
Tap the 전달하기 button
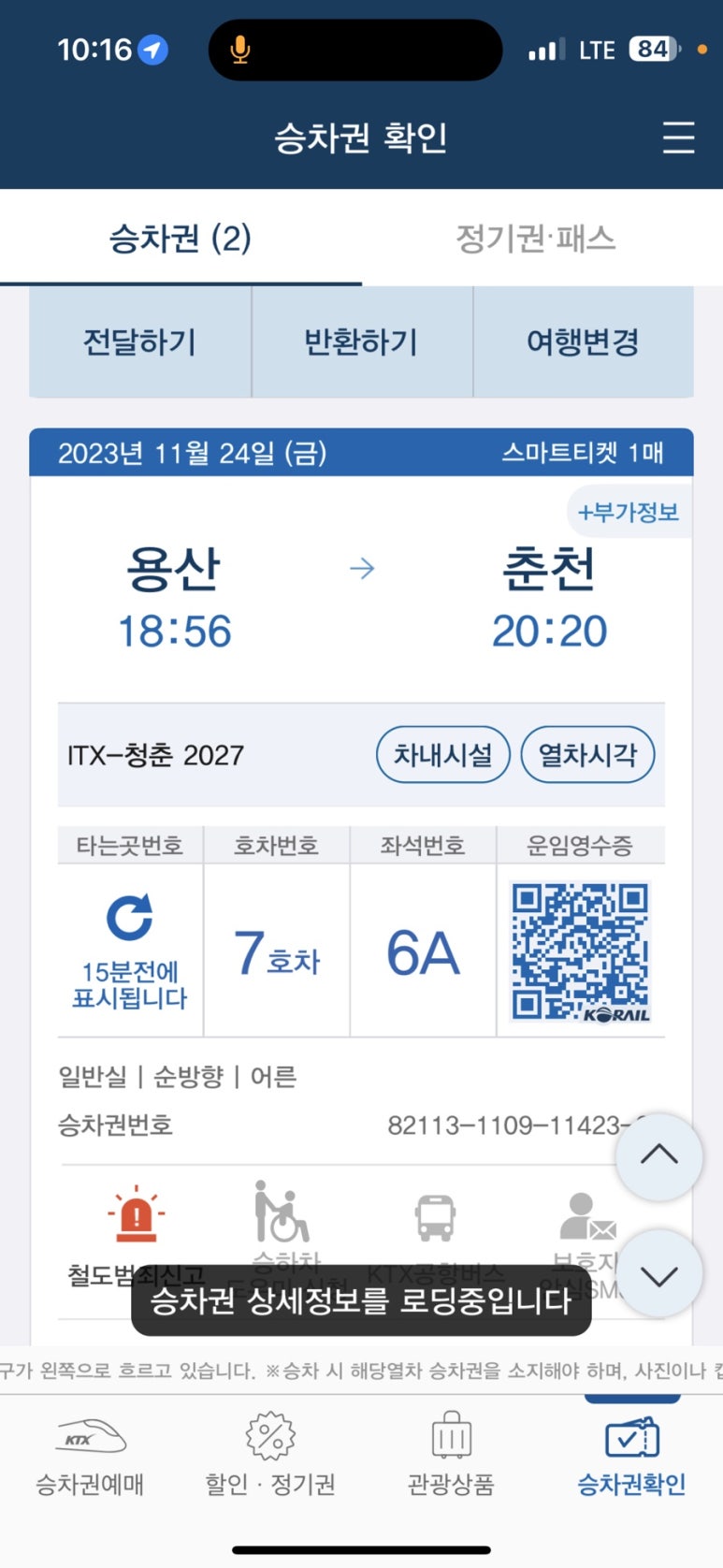[140, 342]
